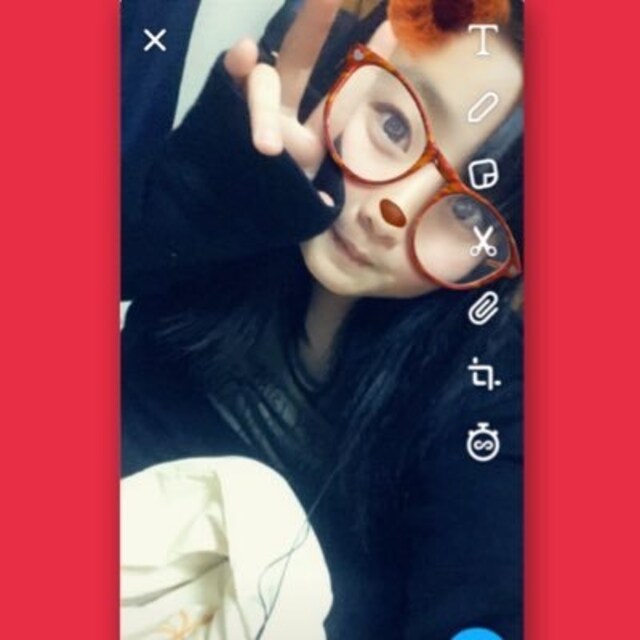Select the scissors cutout tool
The height and width of the screenshot is (640, 640).
click(484, 241)
